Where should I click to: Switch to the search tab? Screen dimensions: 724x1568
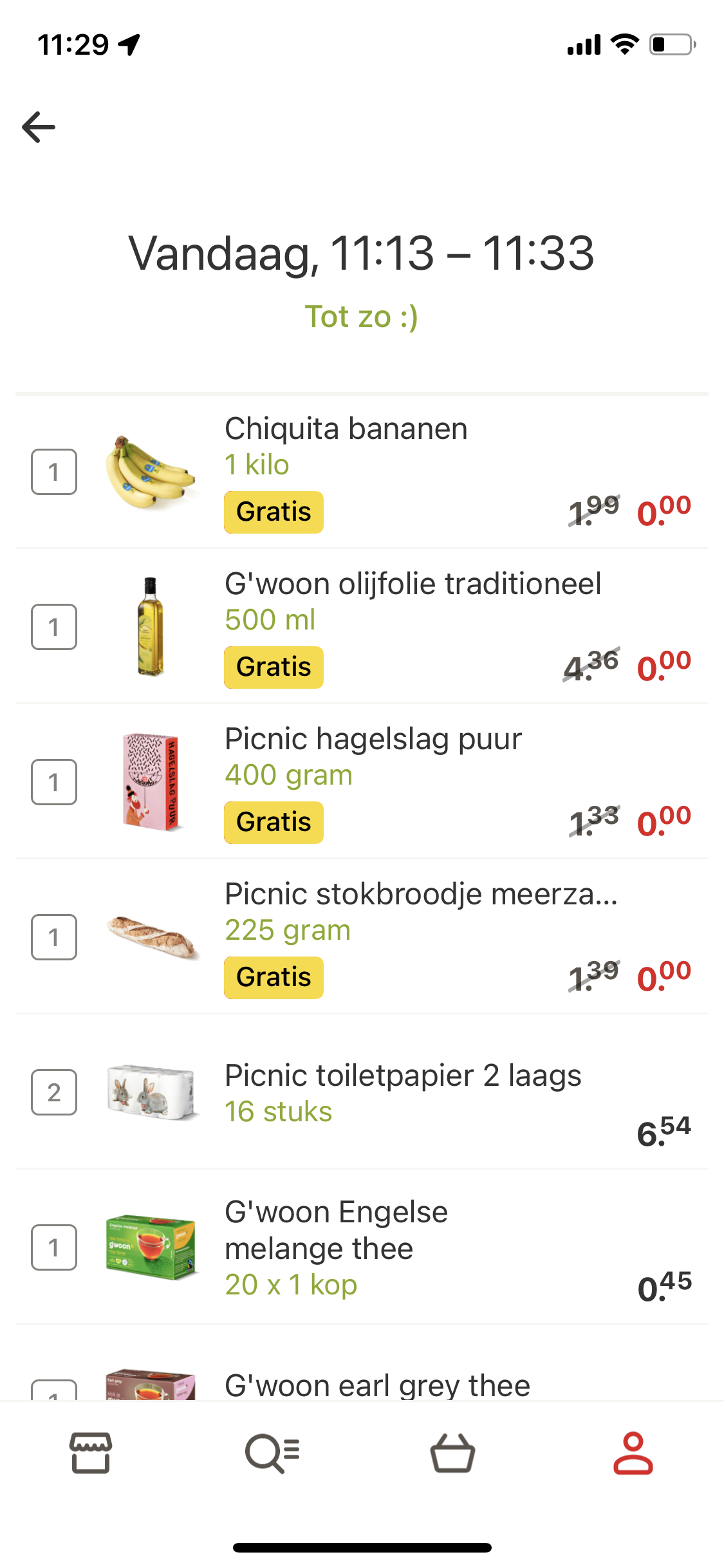(272, 1453)
